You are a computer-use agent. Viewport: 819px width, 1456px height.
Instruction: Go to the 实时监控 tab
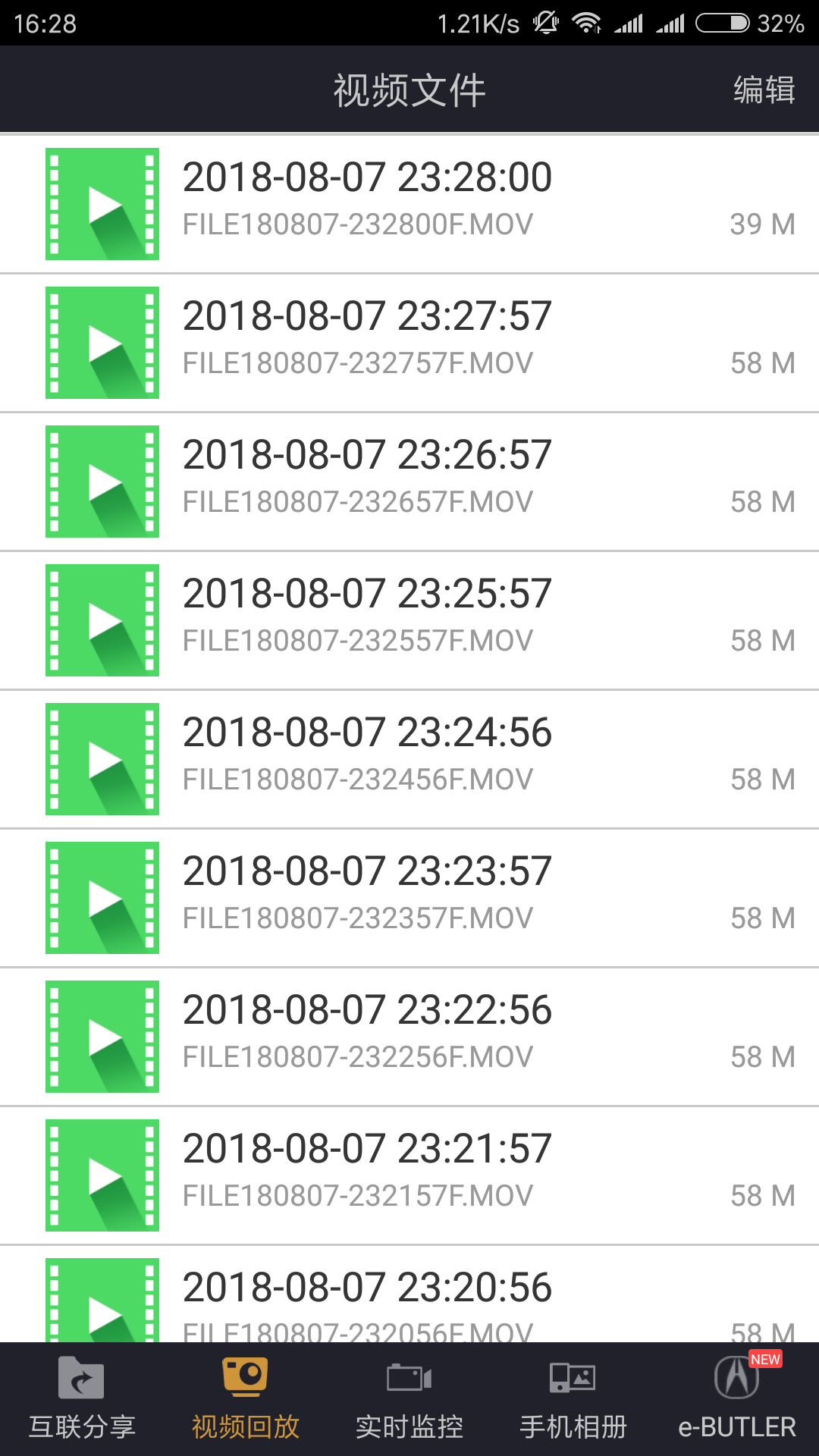409,1400
